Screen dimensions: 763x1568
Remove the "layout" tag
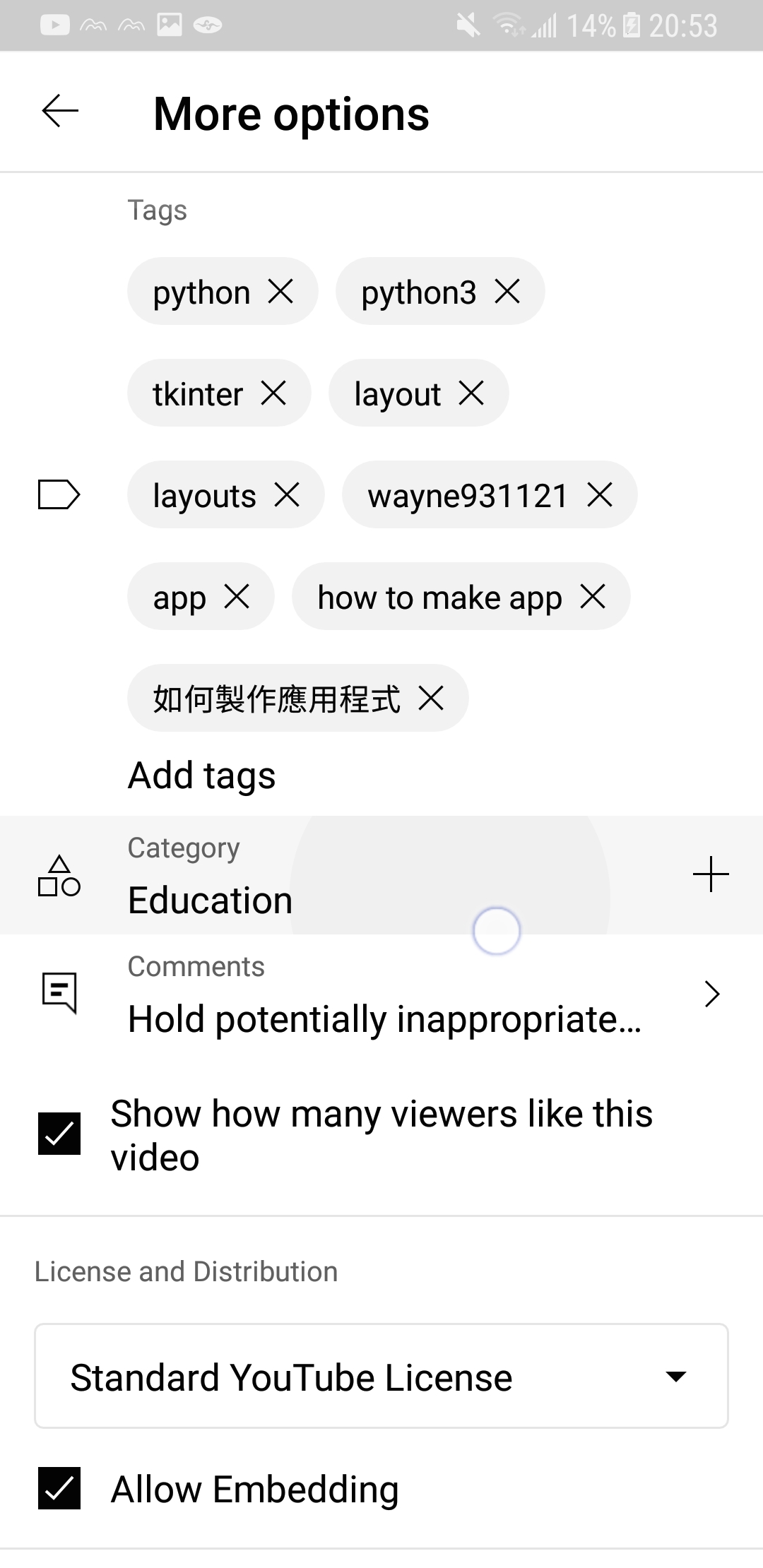tap(472, 393)
